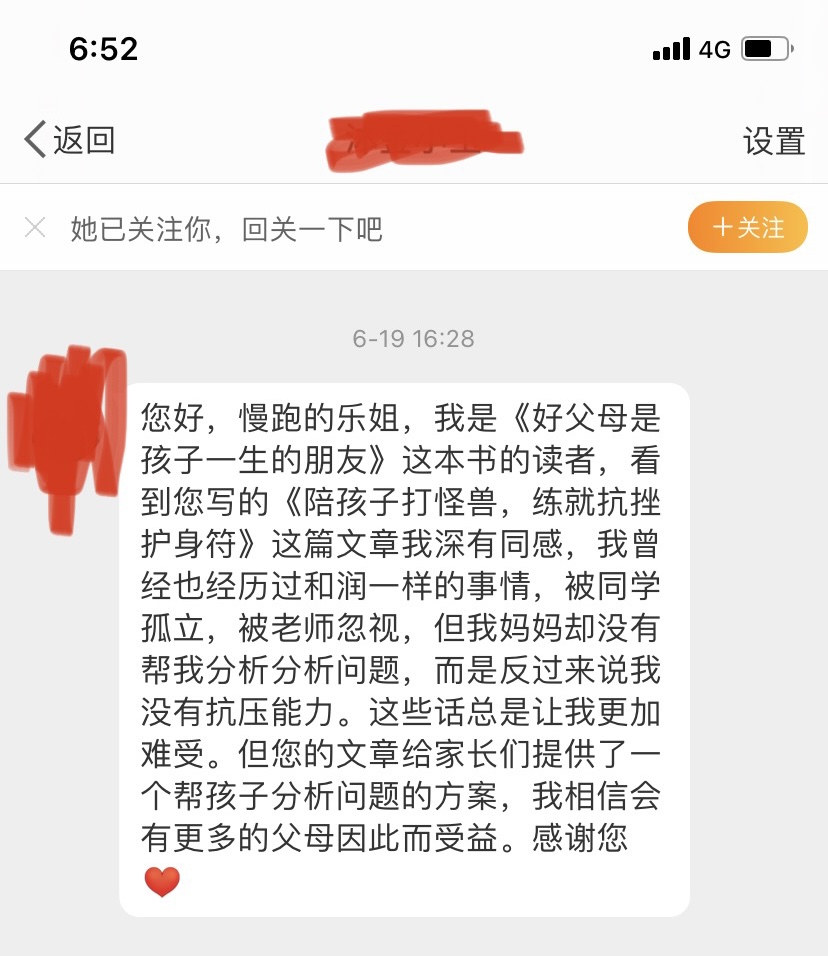Image resolution: width=828 pixels, height=956 pixels.
Task: Follow back with +关注 button
Action: [x=748, y=227]
